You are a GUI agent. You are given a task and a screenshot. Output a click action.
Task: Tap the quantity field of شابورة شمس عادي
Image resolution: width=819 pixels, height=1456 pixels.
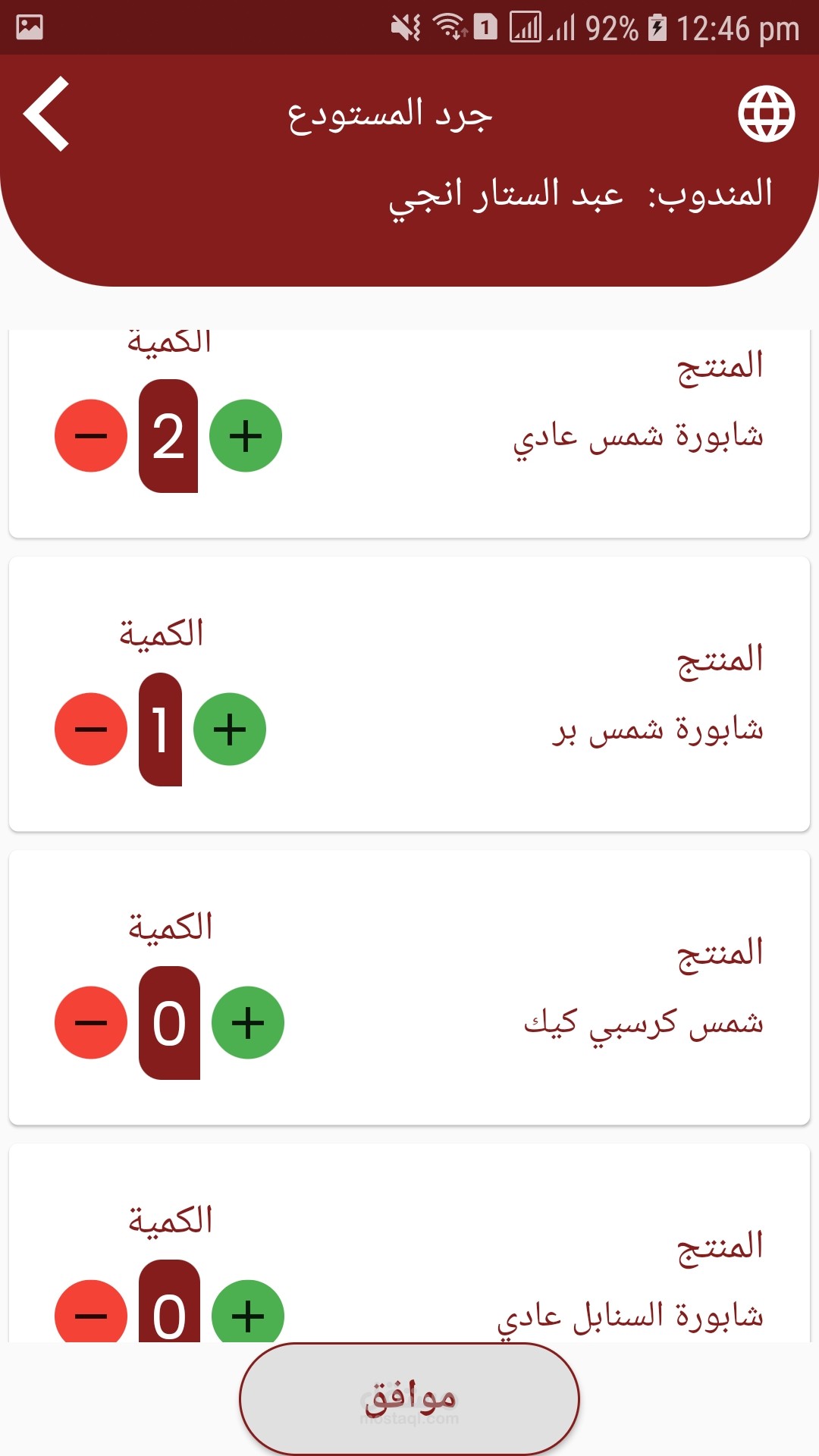tap(168, 436)
